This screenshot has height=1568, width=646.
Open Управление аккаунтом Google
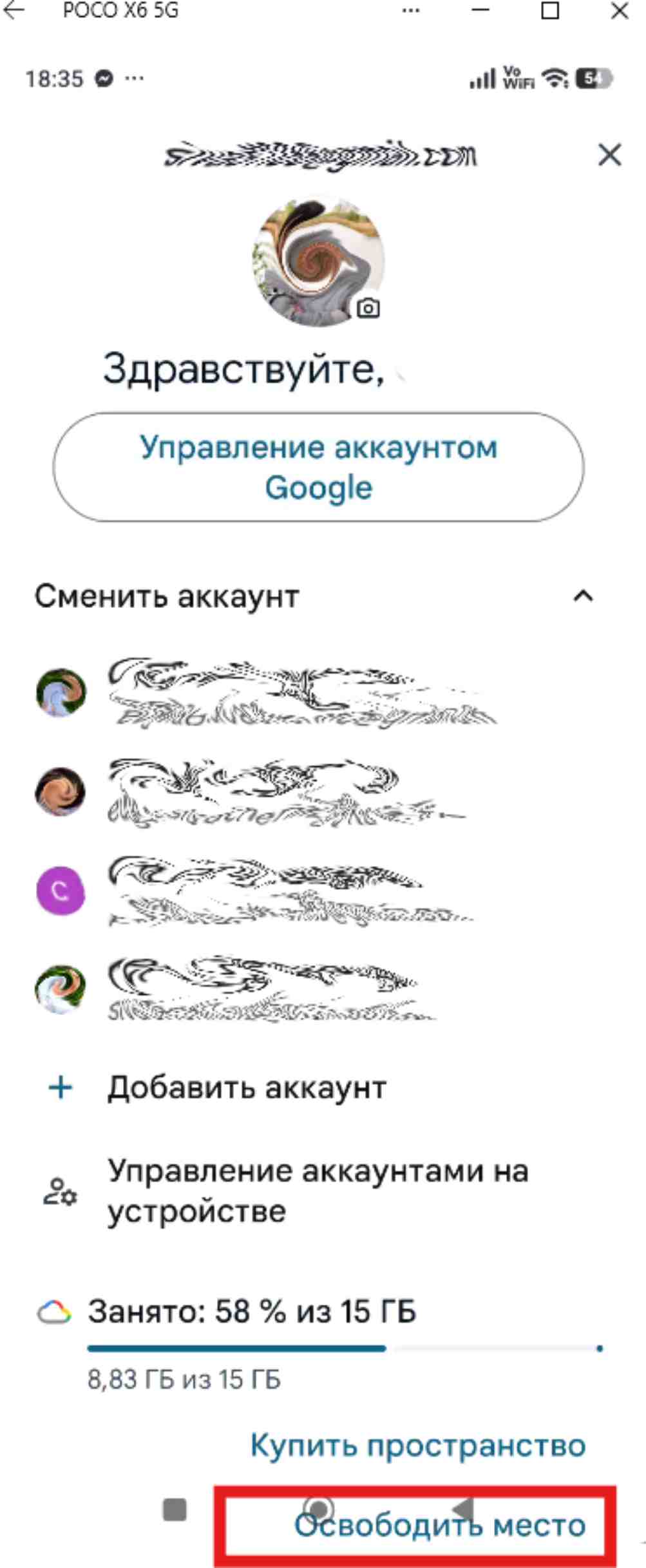318,467
